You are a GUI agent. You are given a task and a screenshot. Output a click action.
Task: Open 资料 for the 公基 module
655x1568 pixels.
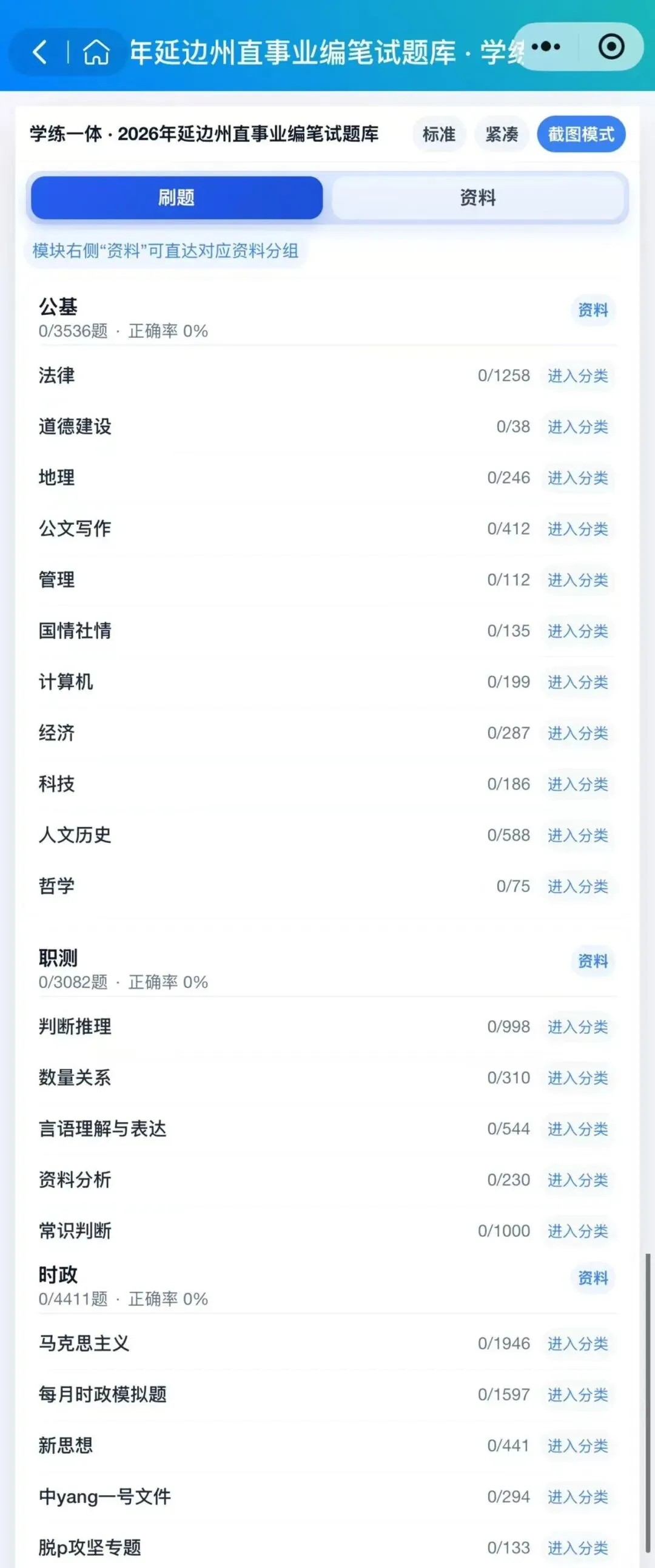pos(593,311)
